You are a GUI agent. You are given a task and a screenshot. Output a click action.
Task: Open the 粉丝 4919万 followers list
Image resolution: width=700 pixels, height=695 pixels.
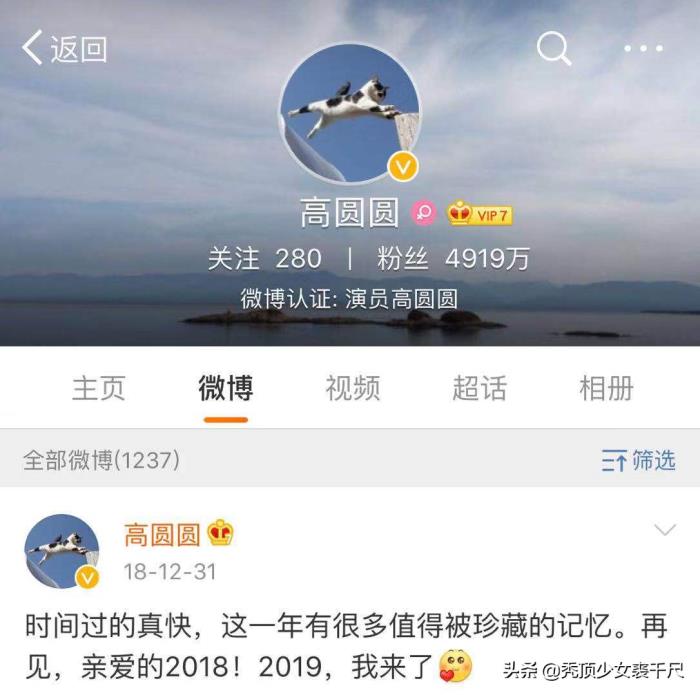pos(453,258)
